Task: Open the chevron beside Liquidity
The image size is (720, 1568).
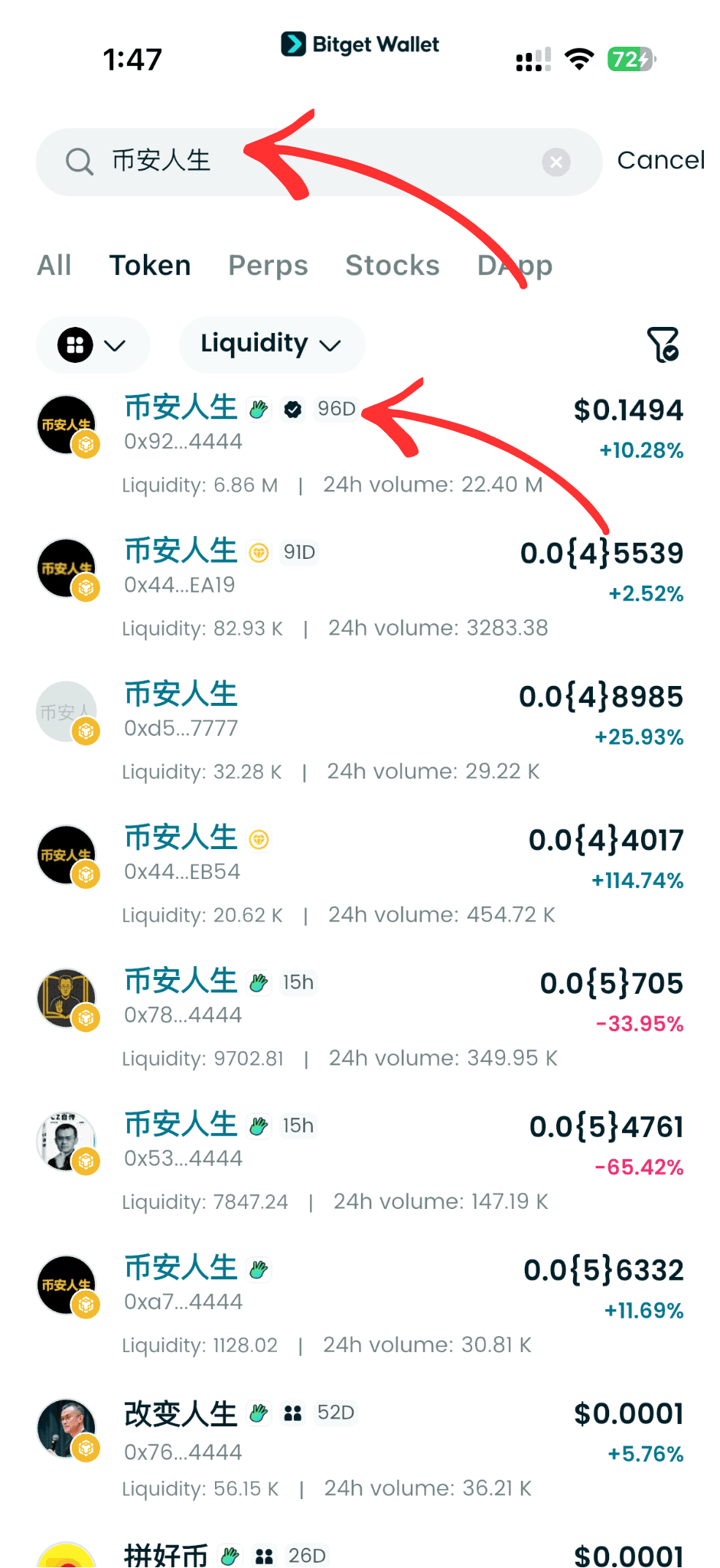Action: tap(331, 345)
